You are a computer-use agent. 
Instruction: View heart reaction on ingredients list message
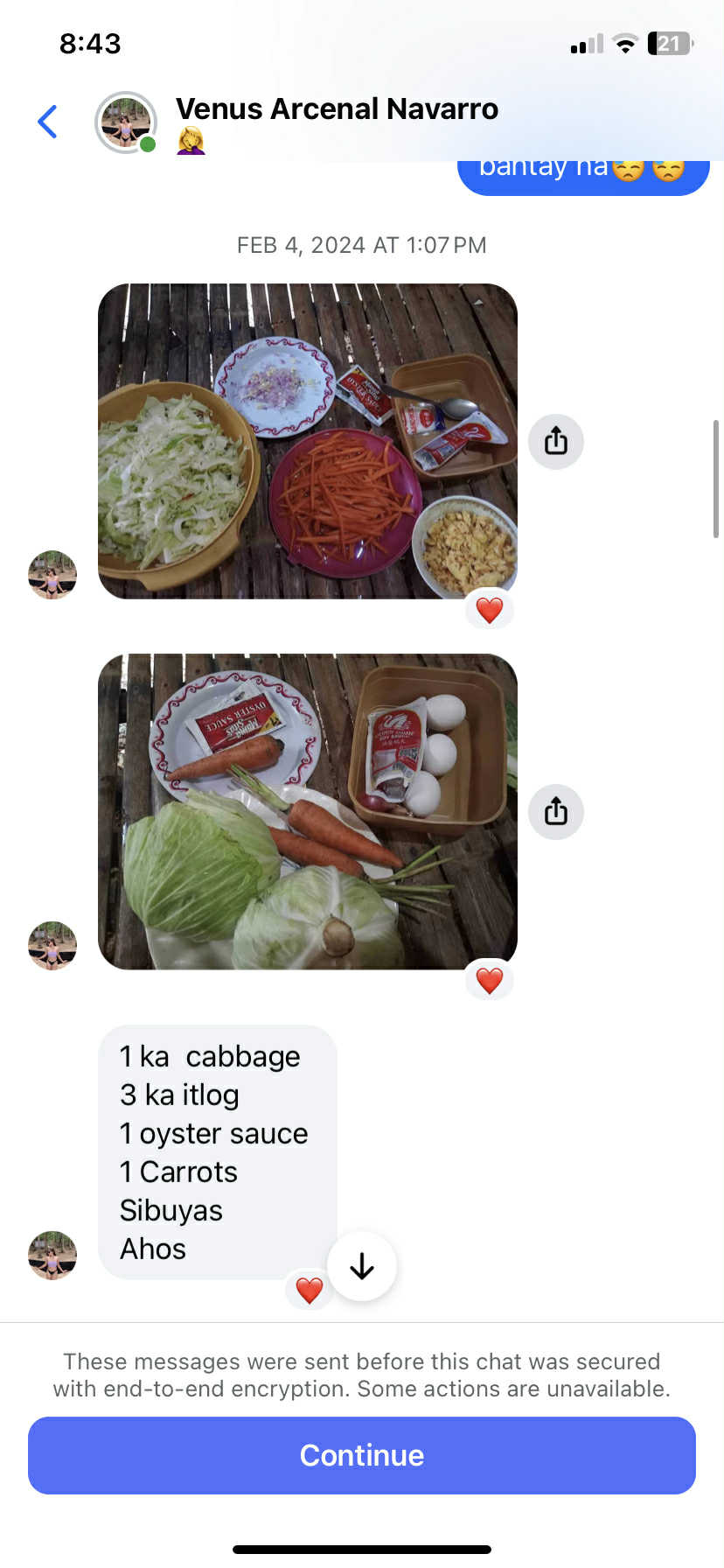click(310, 1290)
